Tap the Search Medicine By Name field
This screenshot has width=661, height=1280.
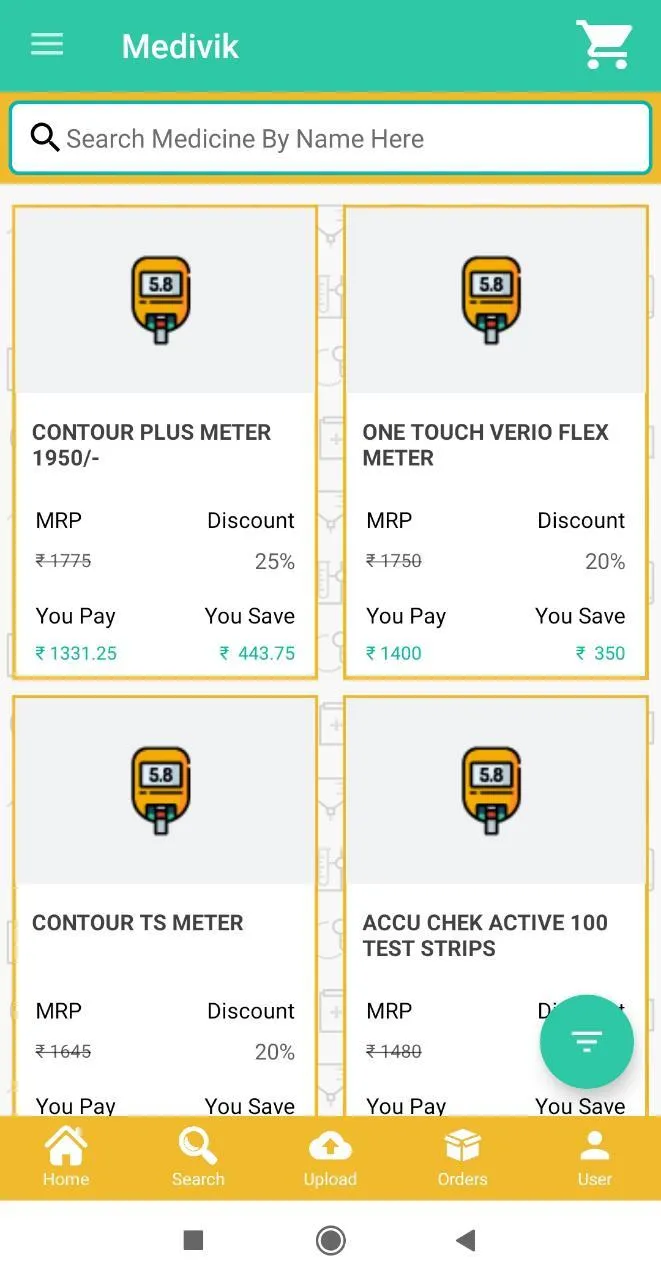(330, 138)
